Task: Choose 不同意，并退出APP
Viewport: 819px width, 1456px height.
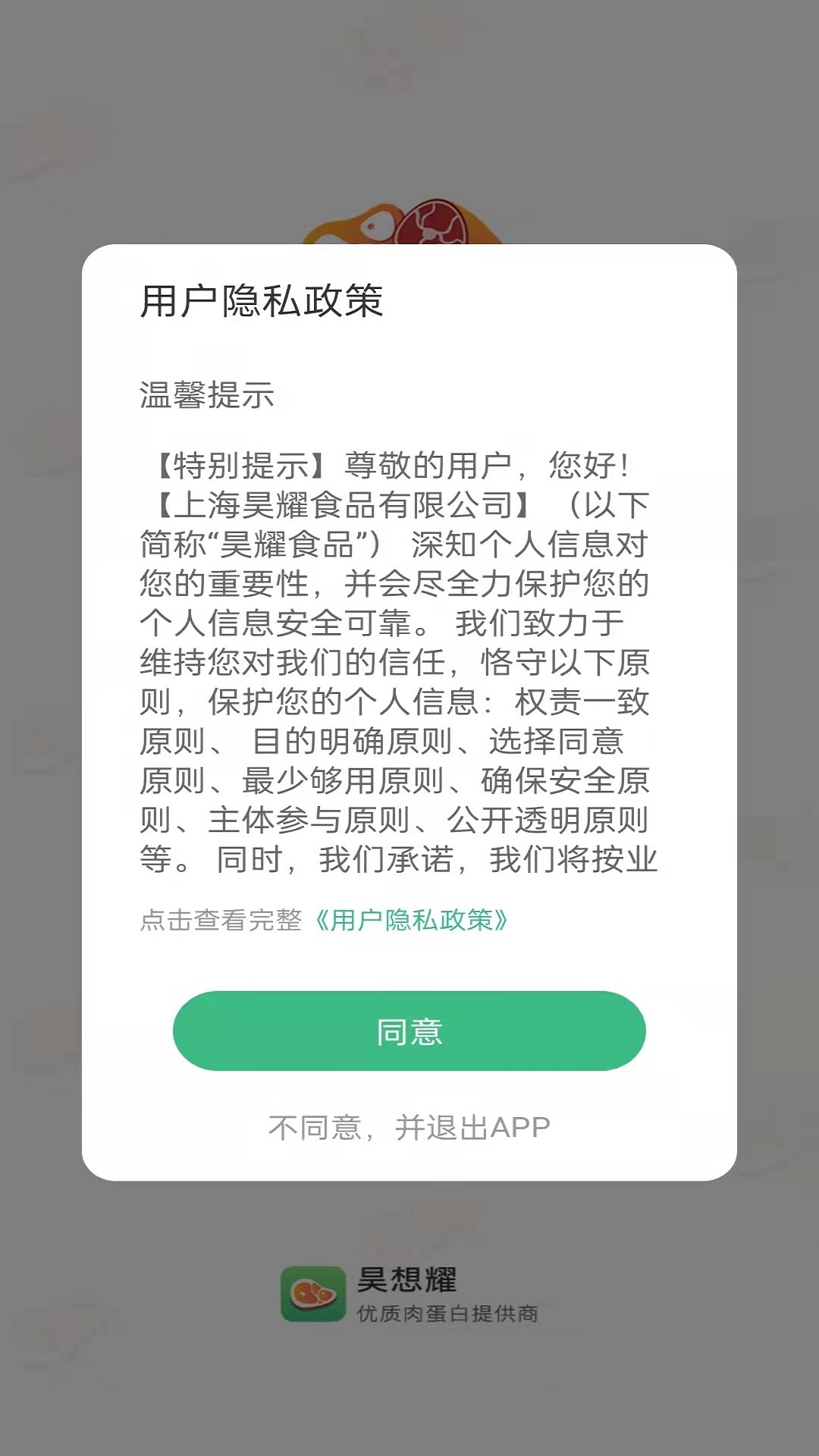Action: coord(409,1128)
